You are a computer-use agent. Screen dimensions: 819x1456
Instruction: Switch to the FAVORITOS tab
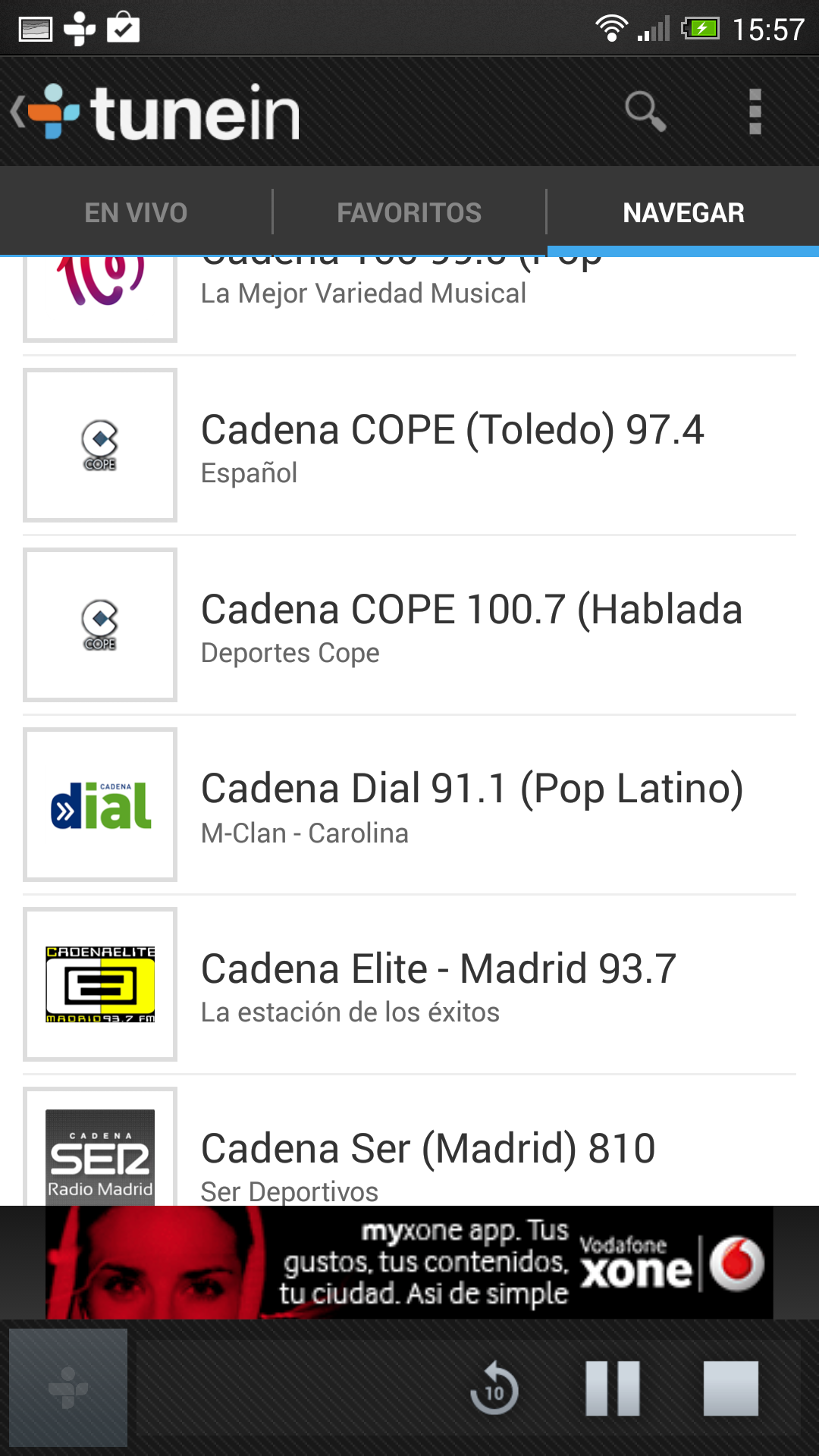pyautogui.click(x=409, y=212)
